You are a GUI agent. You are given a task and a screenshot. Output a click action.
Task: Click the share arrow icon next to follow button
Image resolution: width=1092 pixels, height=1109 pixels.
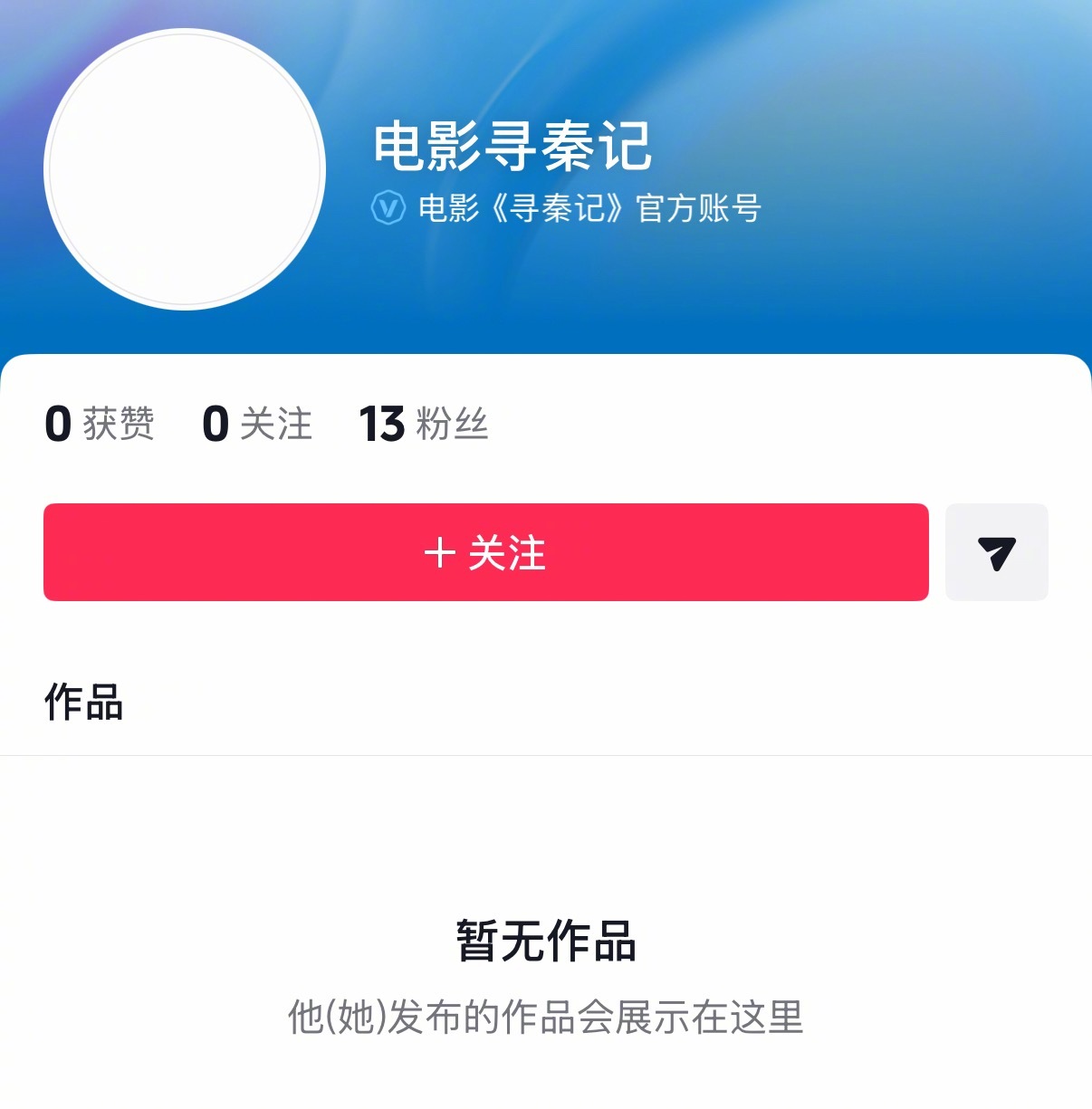(x=996, y=552)
